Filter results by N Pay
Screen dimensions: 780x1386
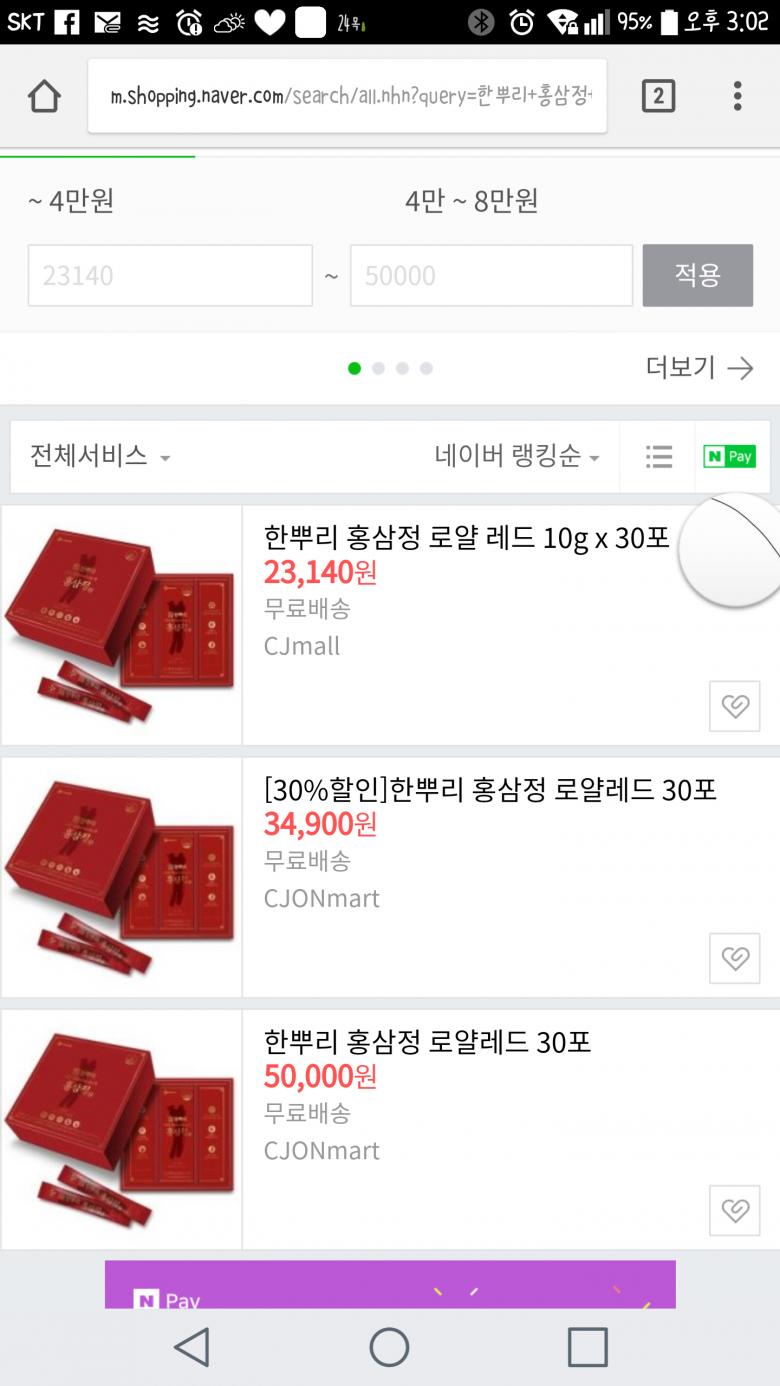tap(730, 457)
